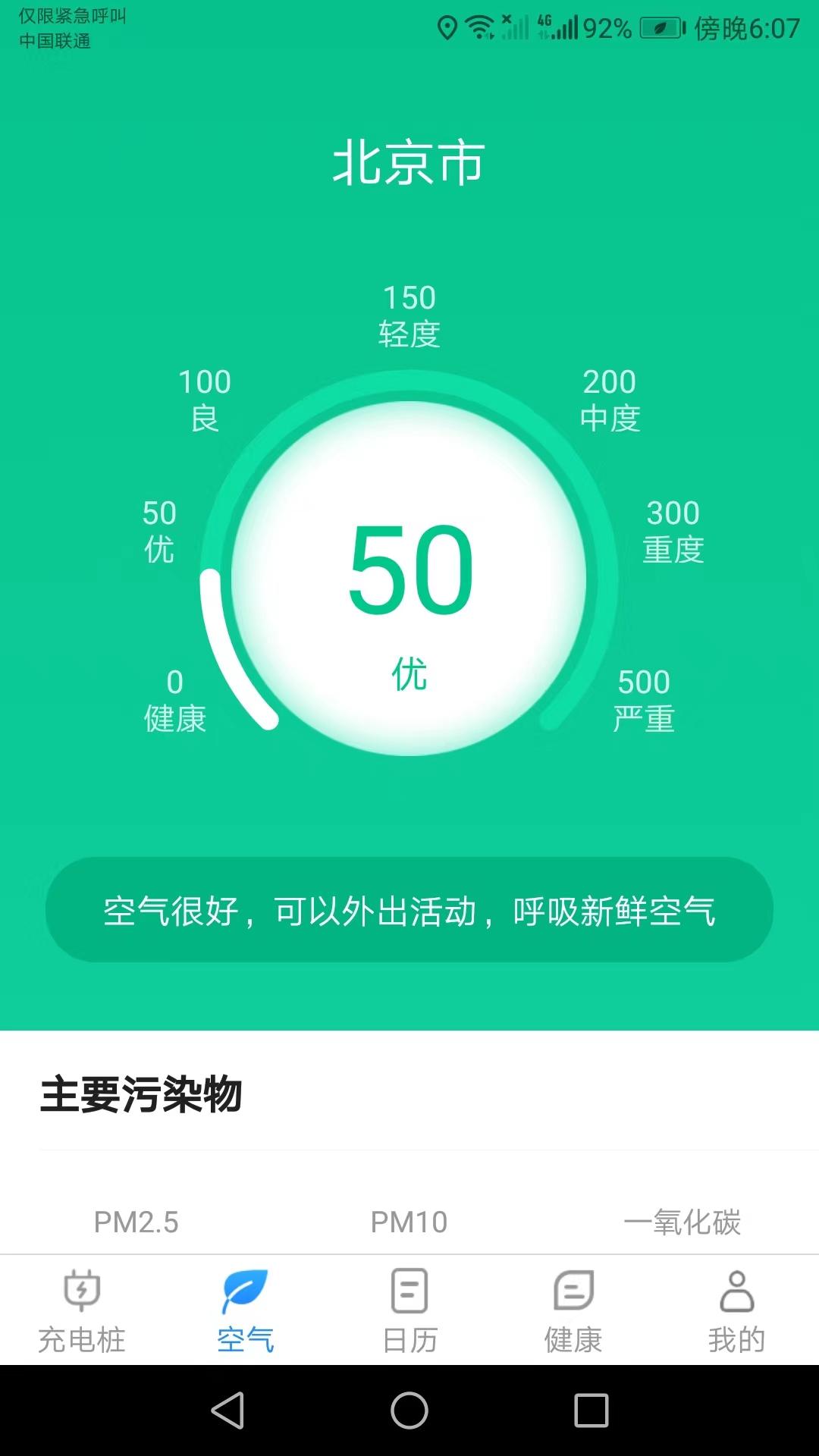The height and width of the screenshot is (1456, 819).
Task: Tap the 北京市 city name
Action: click(409, 162)
